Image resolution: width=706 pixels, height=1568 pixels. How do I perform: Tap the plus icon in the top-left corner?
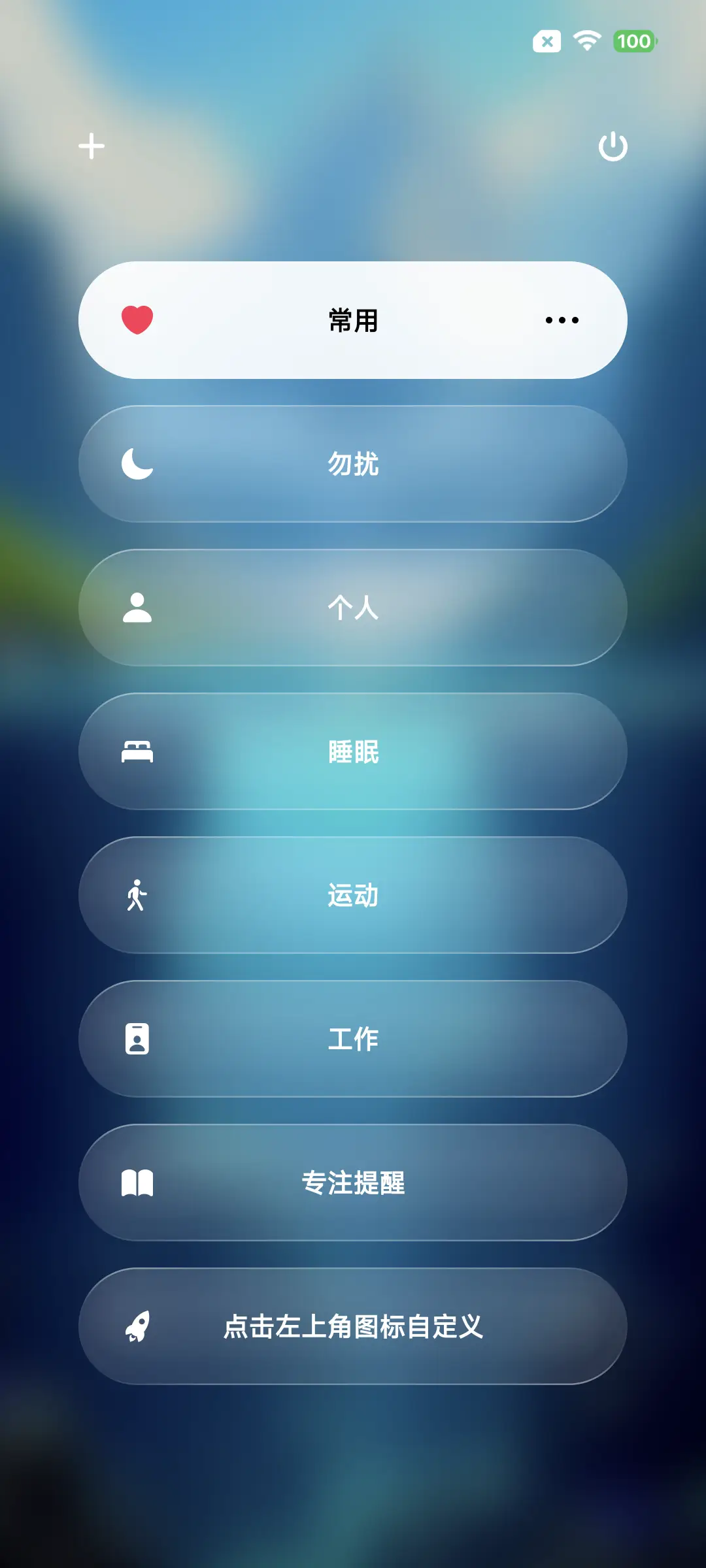(92, 147)
